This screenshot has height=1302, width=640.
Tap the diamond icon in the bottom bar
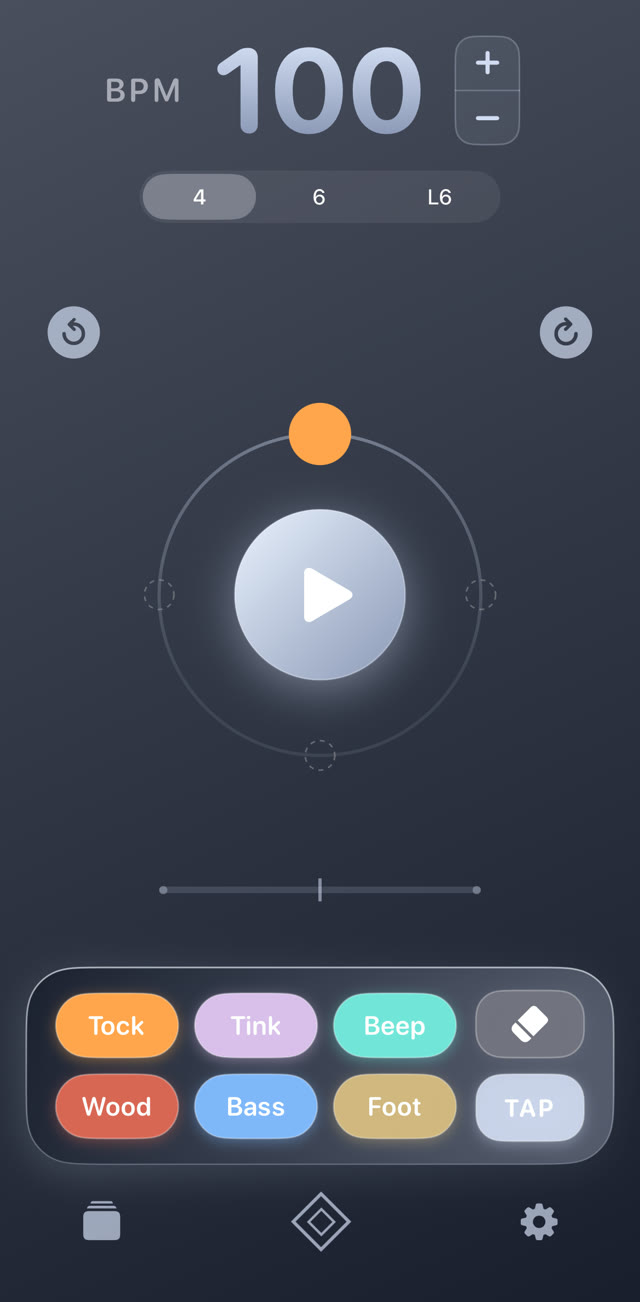point(321,1221)
